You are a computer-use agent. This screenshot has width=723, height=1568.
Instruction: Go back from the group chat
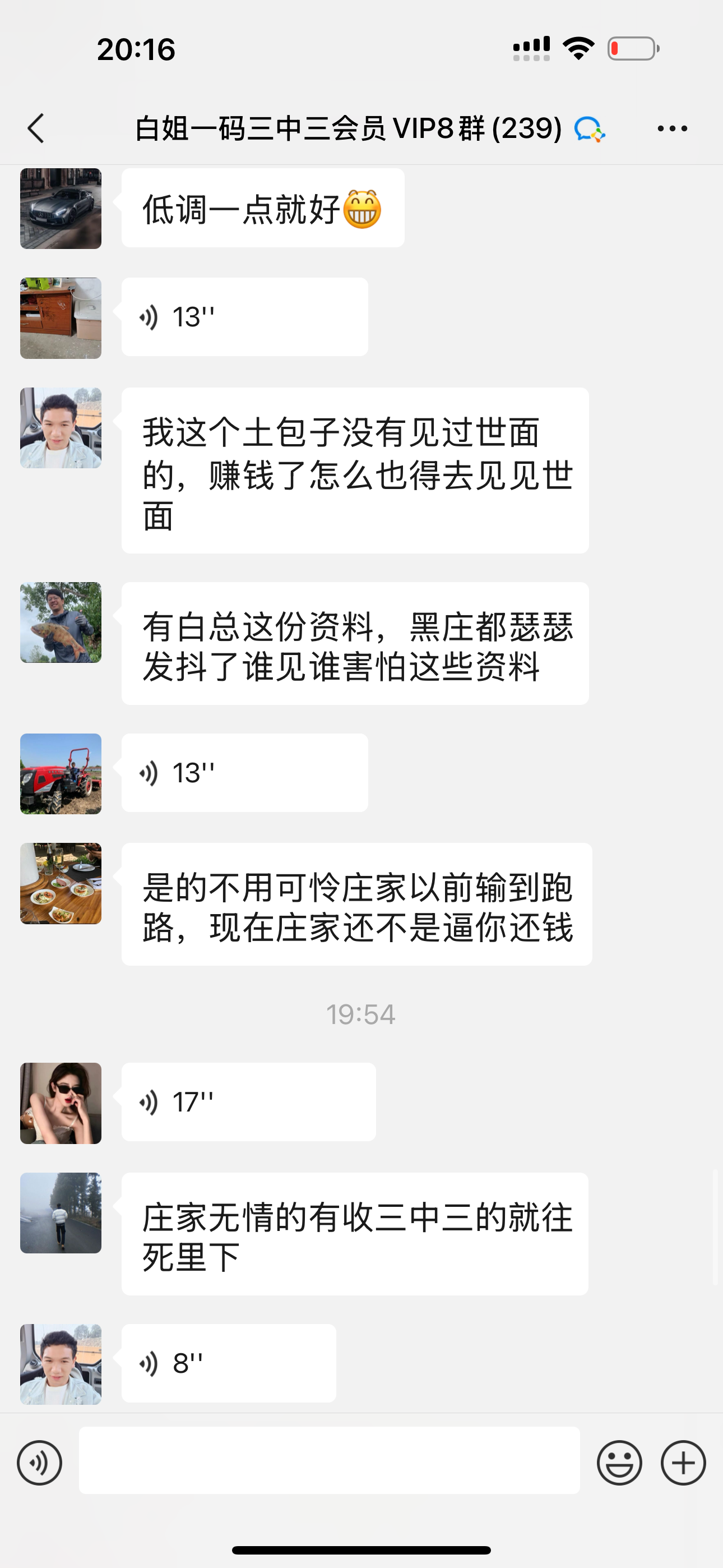[x=36, y=128]
